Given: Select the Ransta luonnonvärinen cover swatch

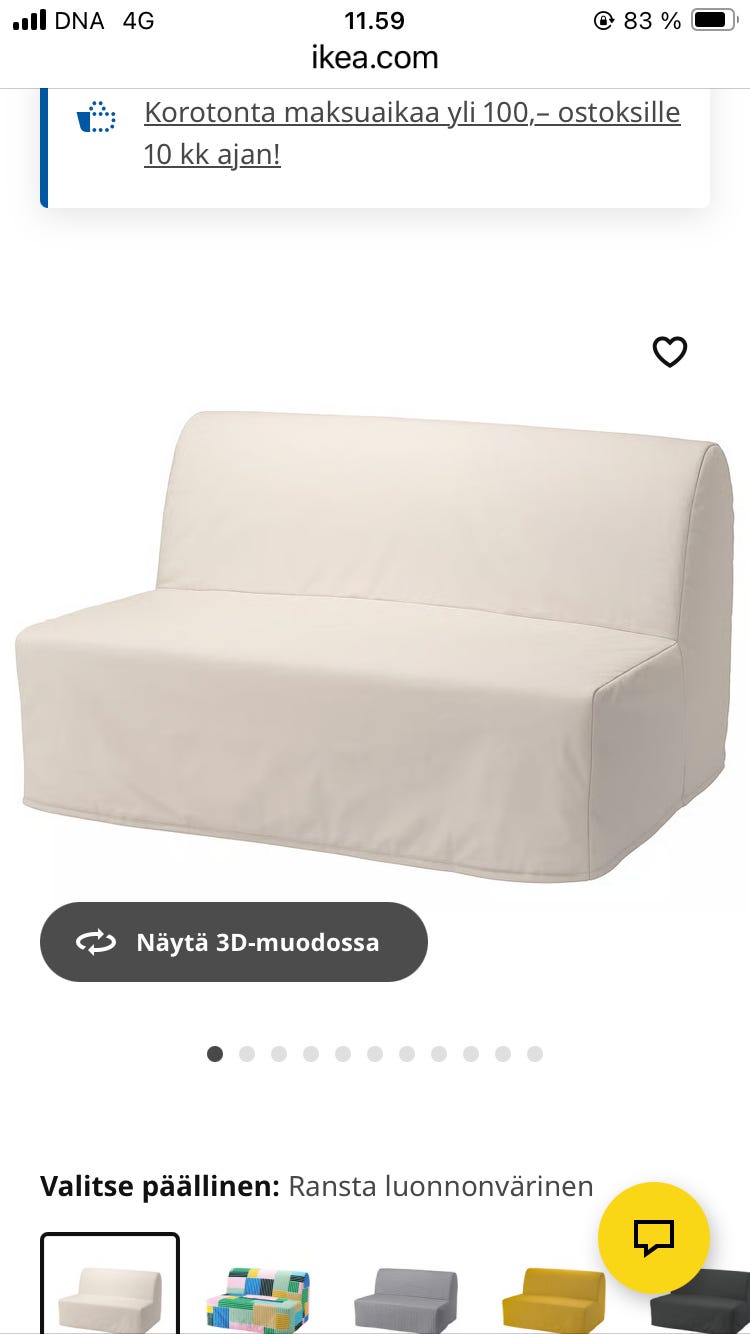Looking at the screenshot, I should point(110,1290).
